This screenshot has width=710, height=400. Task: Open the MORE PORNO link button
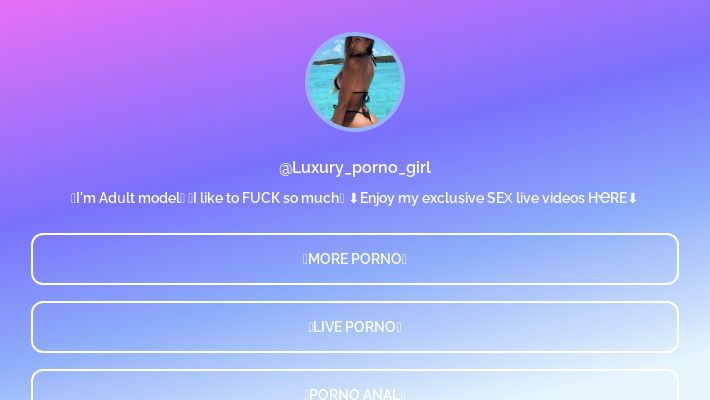[355, 259]
